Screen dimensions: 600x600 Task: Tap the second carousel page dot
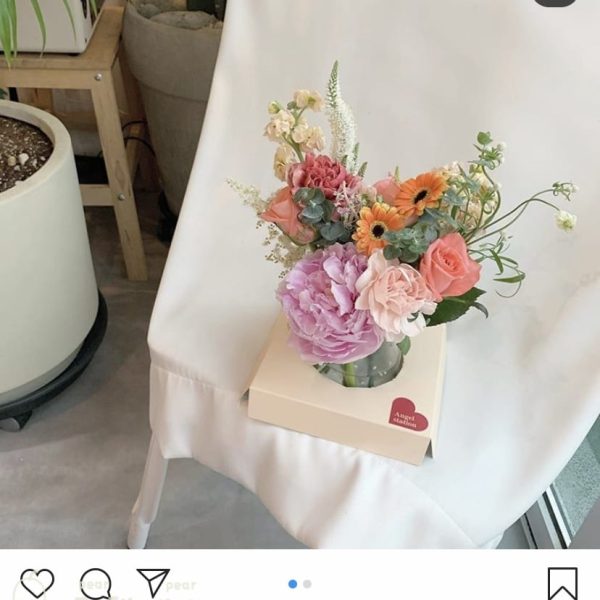(307, 584)
